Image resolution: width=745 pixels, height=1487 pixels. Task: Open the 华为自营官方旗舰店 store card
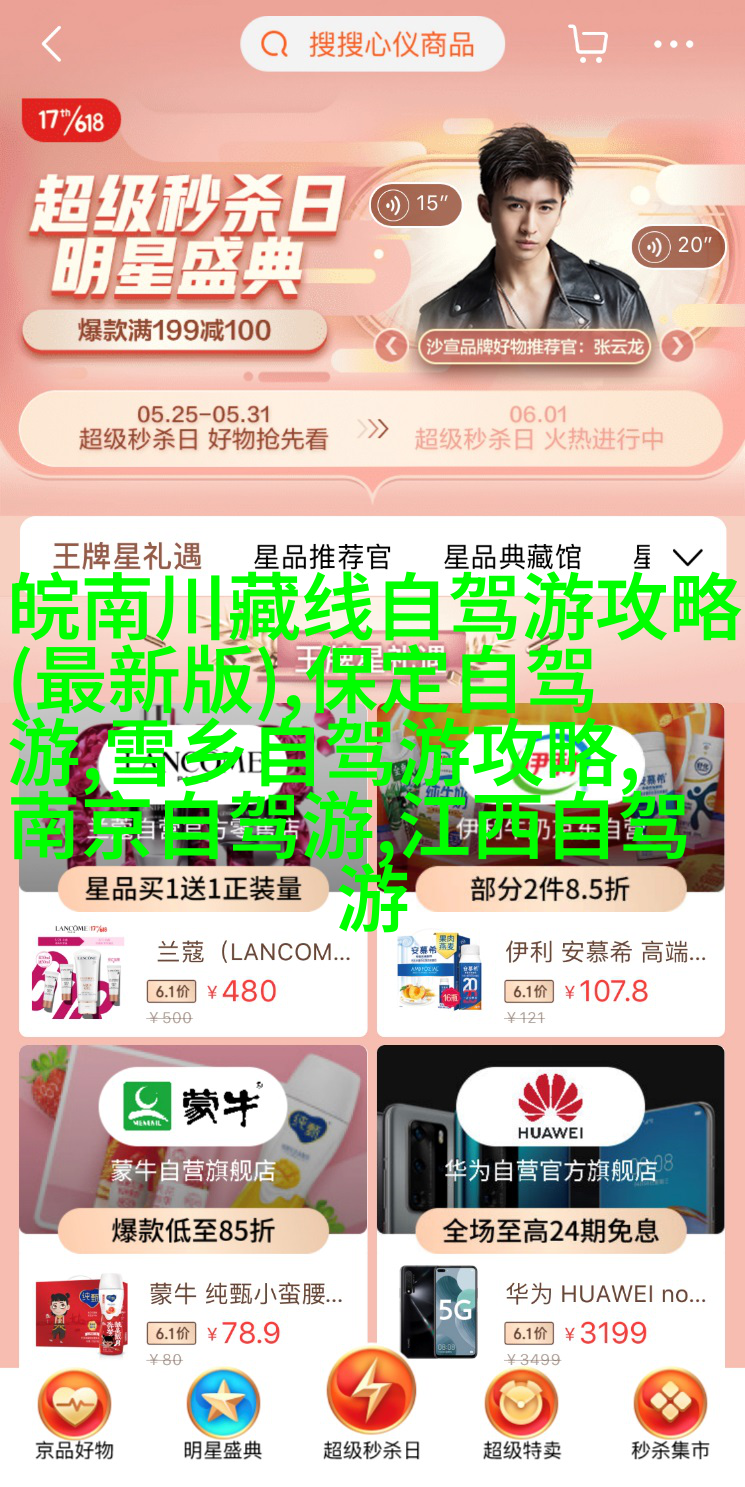550,1150
